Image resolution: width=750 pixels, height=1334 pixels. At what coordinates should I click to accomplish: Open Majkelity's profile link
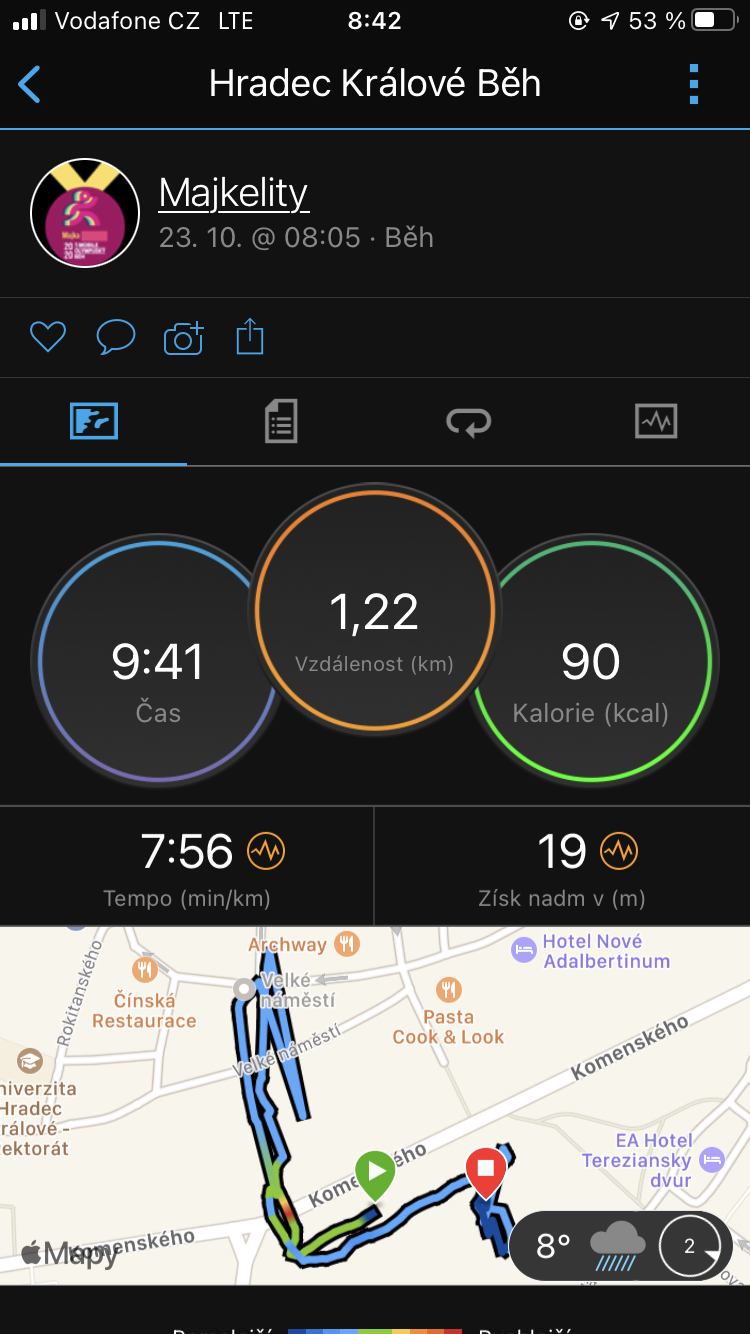click(x=234, y=192)
